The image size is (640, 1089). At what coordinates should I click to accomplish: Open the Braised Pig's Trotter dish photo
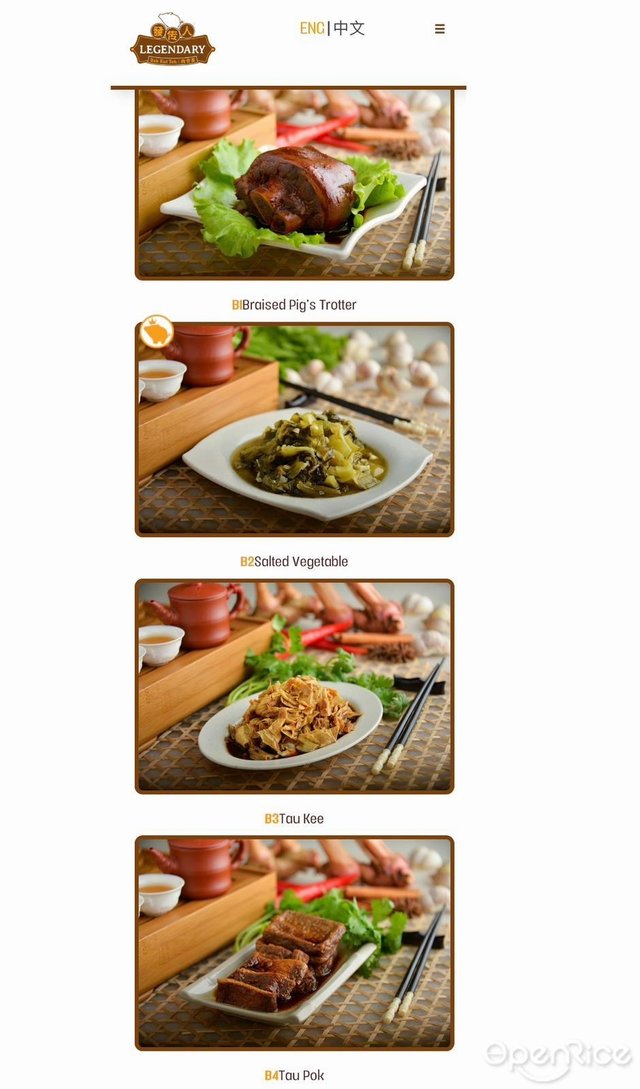click(x=294, y=185)
